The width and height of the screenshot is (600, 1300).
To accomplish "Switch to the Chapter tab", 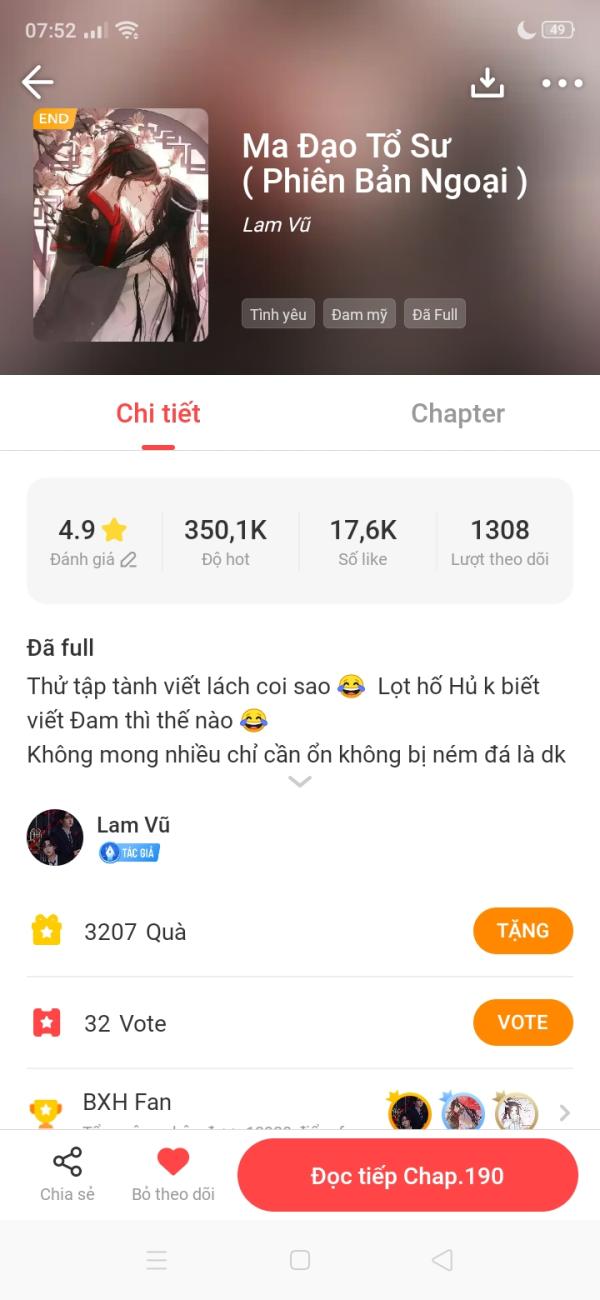I will pos(458,414).
